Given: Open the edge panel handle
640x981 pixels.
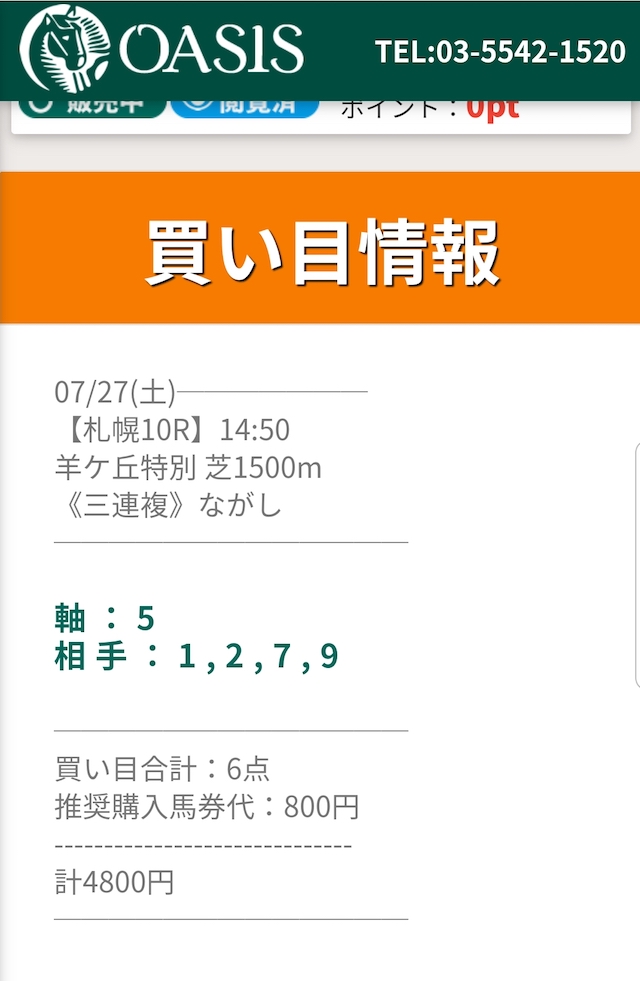Looking at the screenshot, I should click(x=636, y=565).
